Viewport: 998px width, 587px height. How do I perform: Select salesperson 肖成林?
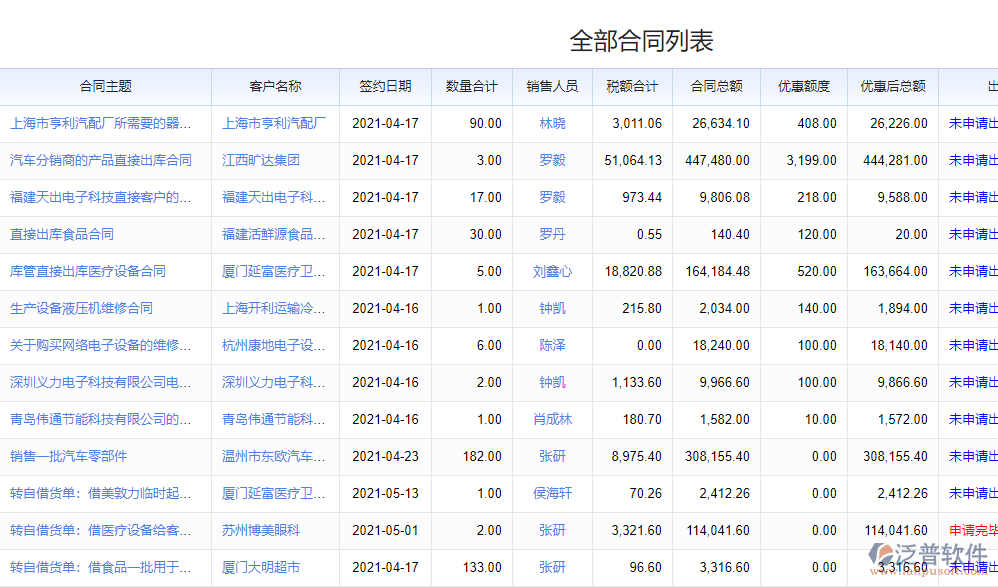[x=552, y=419]
